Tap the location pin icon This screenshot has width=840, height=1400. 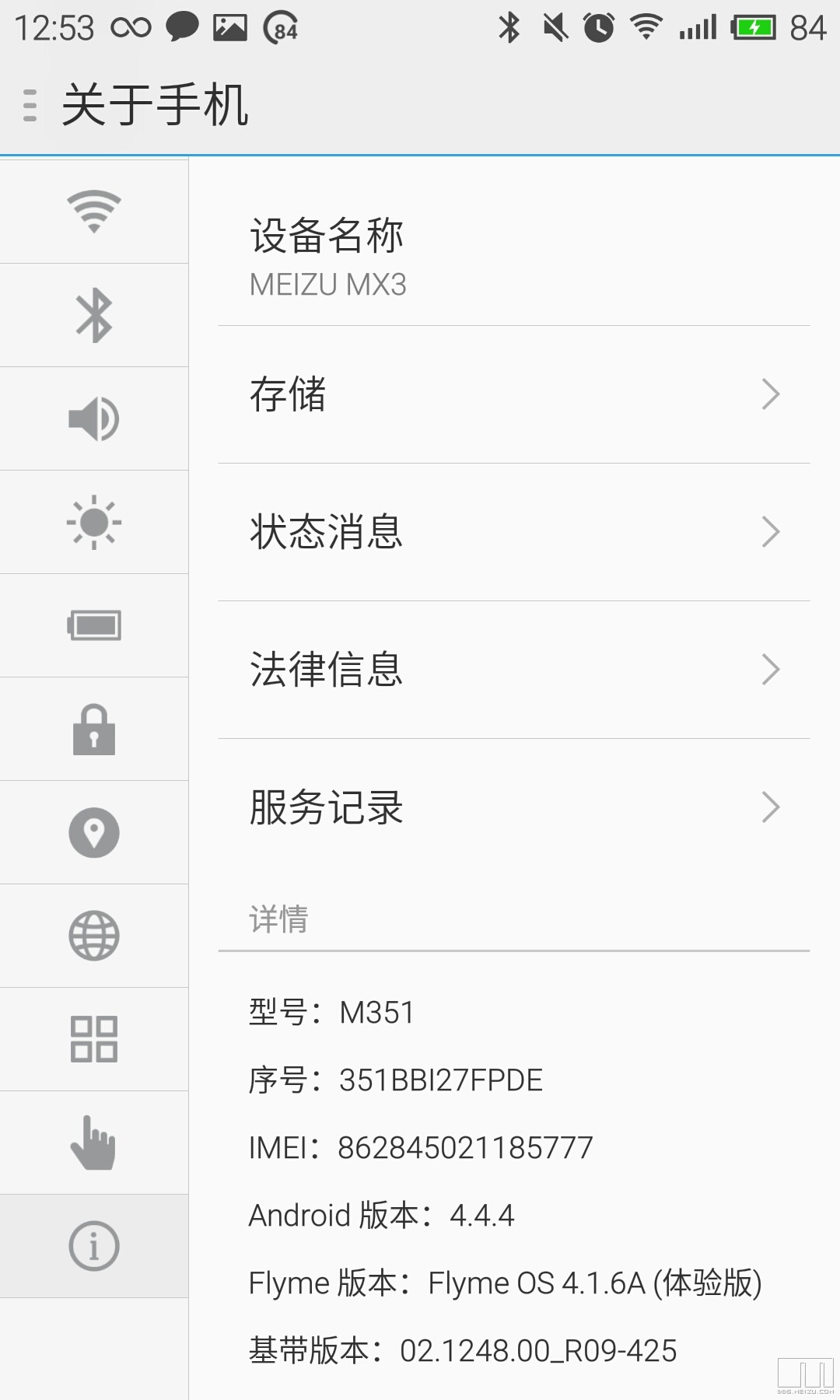(93, 831)
